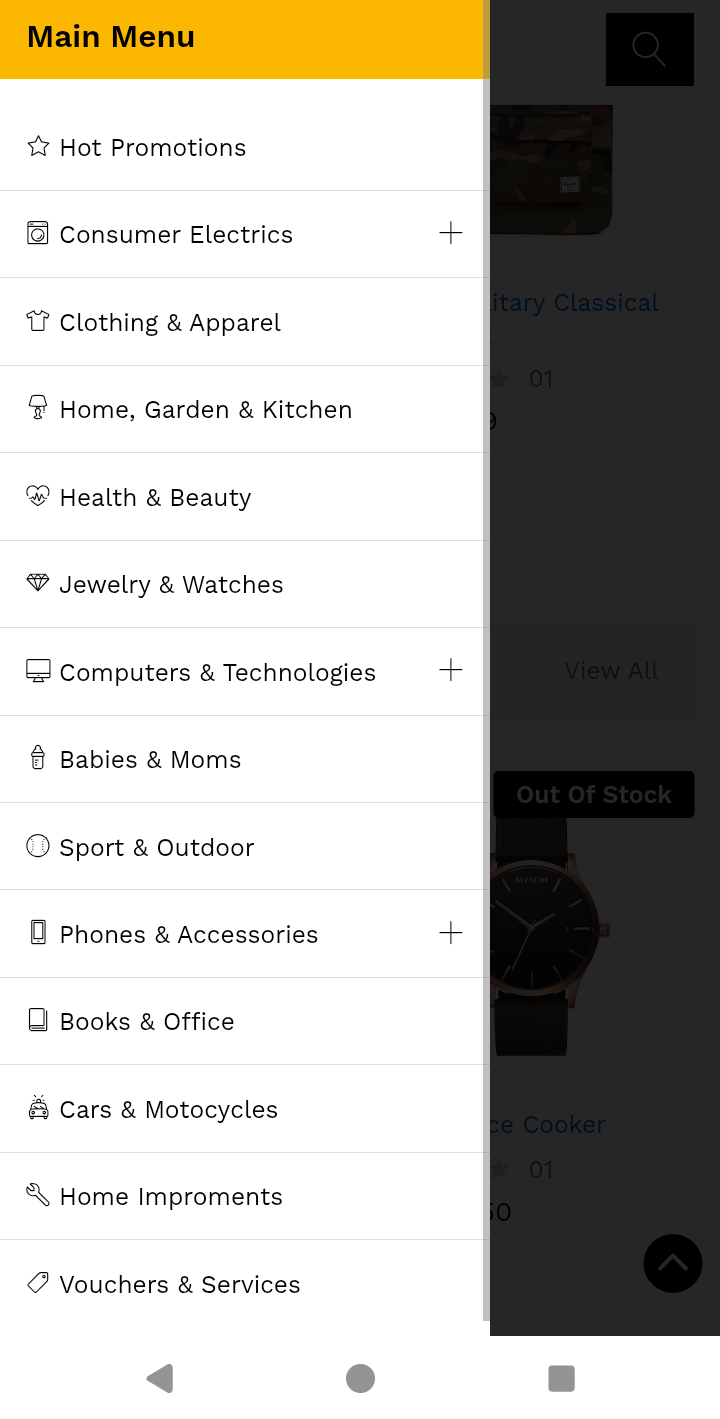
Task: Open Computers & Technologies category
Action: [218, 673]
